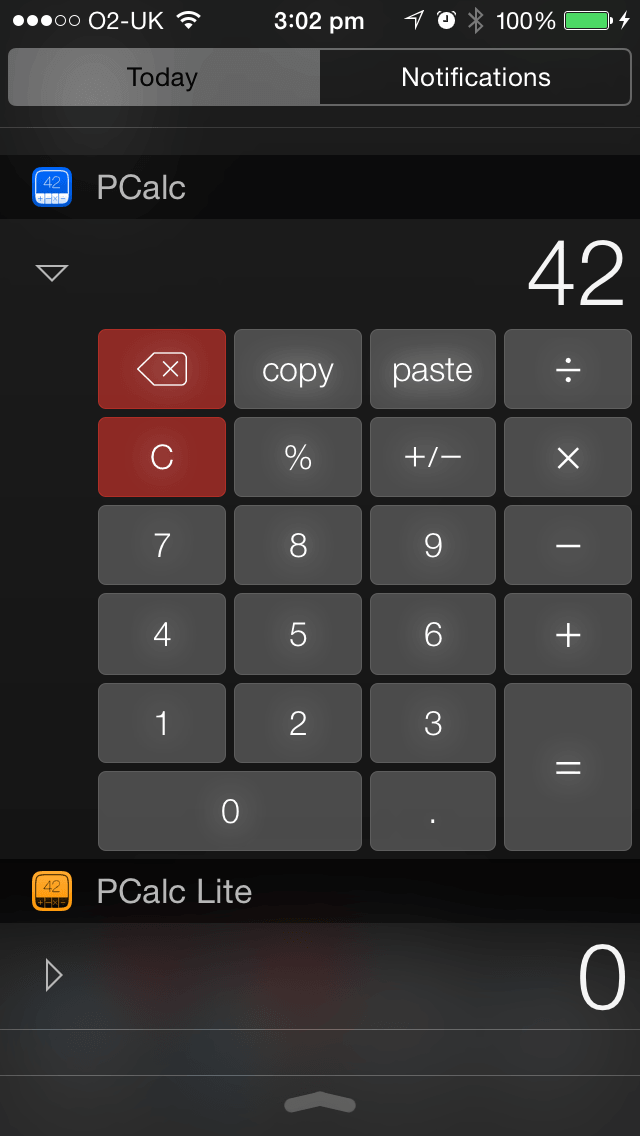The width and height of the screenshot is (640, 1136).
Task: Collapse the PCalc widget keypad
Action: pyautogui.click(x=52, y=273)
